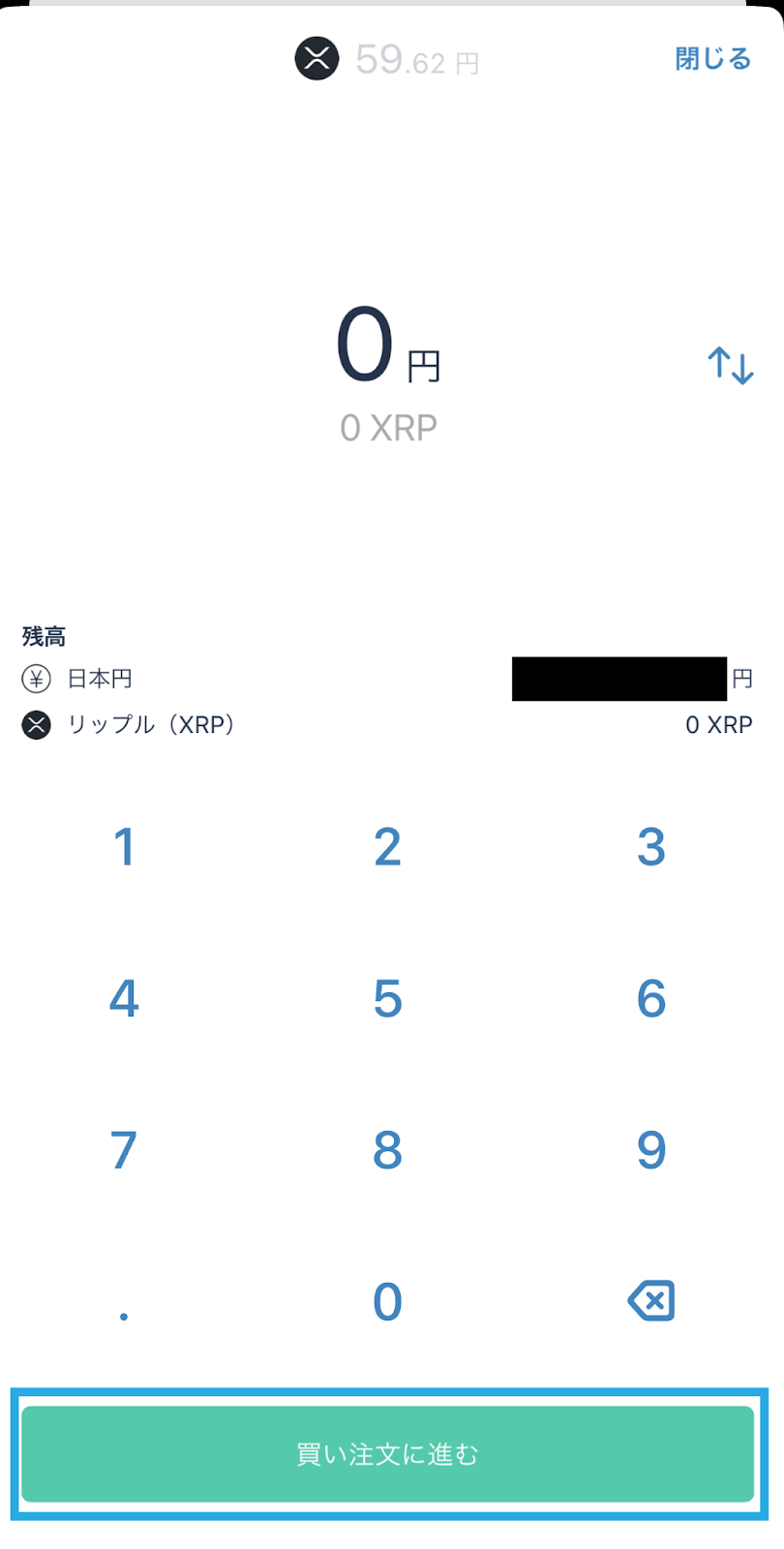784x1549 pixels.
Task: Enter digit 8 on the keypad
Action: tap(387, 1150)
